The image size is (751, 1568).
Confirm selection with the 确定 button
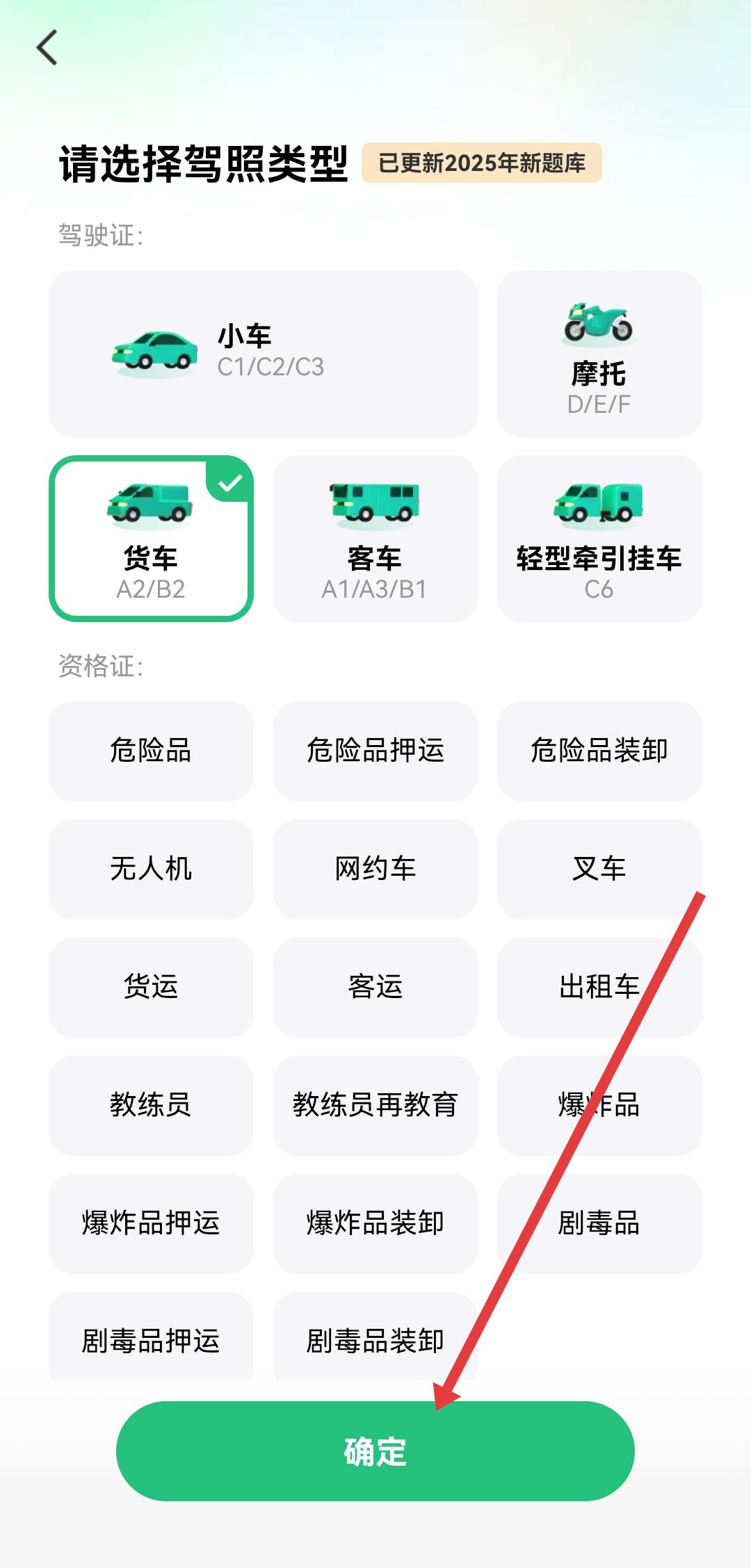pos(375,1451)
